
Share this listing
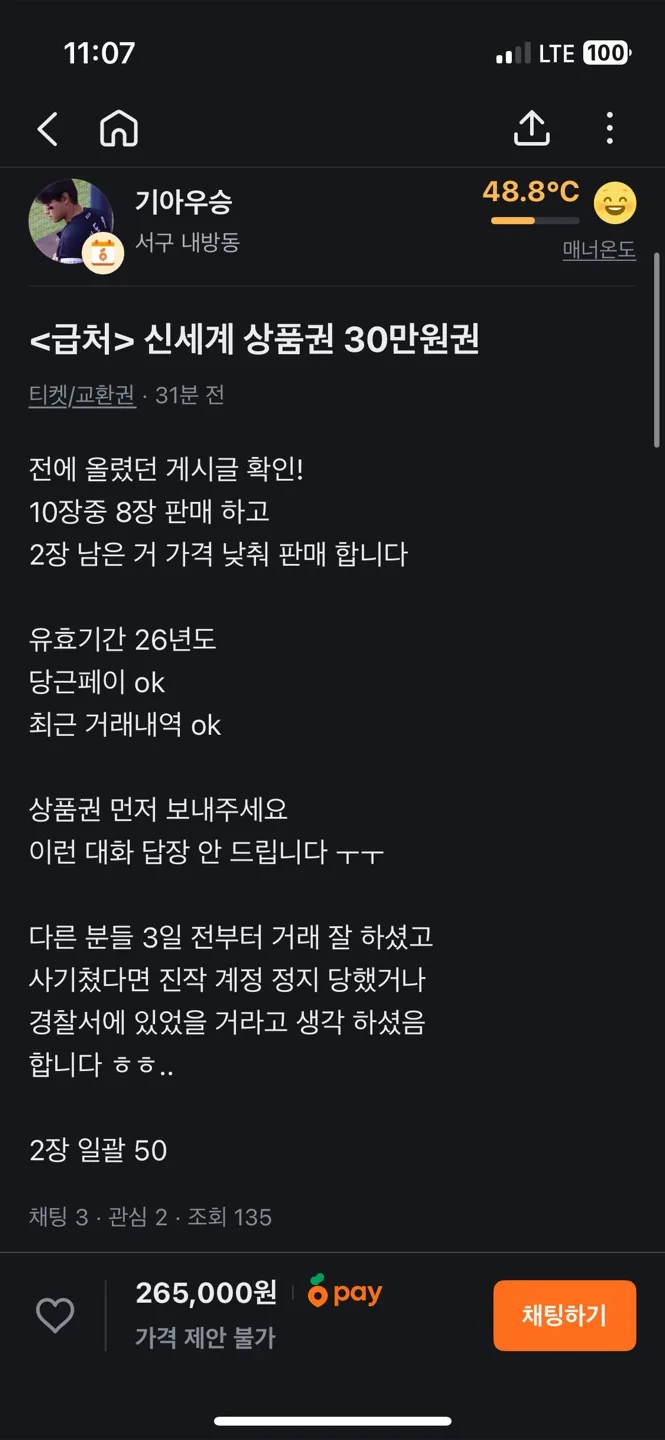[x=532, y=128]
